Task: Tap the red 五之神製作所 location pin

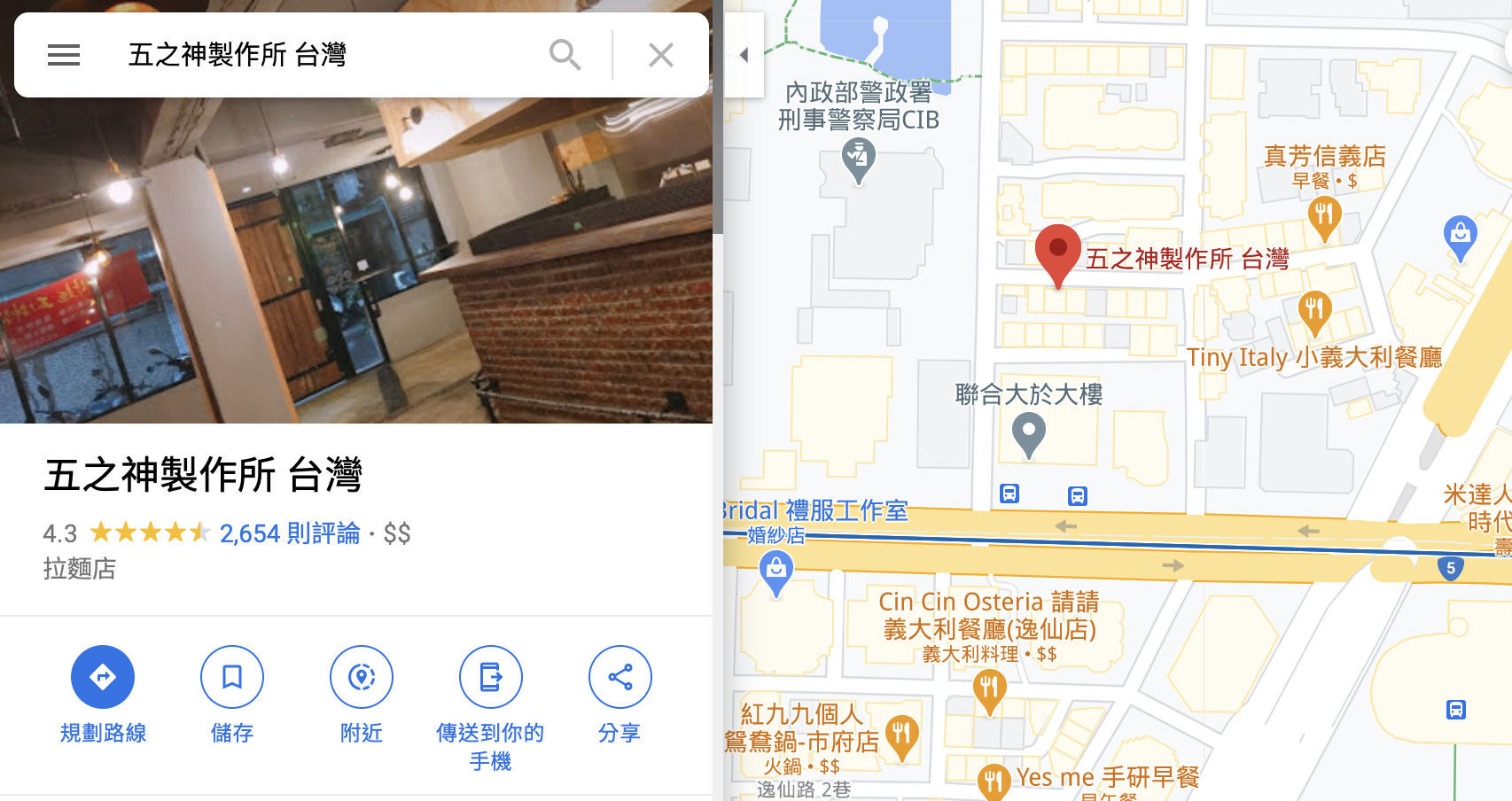Action: pos(1057,252)
